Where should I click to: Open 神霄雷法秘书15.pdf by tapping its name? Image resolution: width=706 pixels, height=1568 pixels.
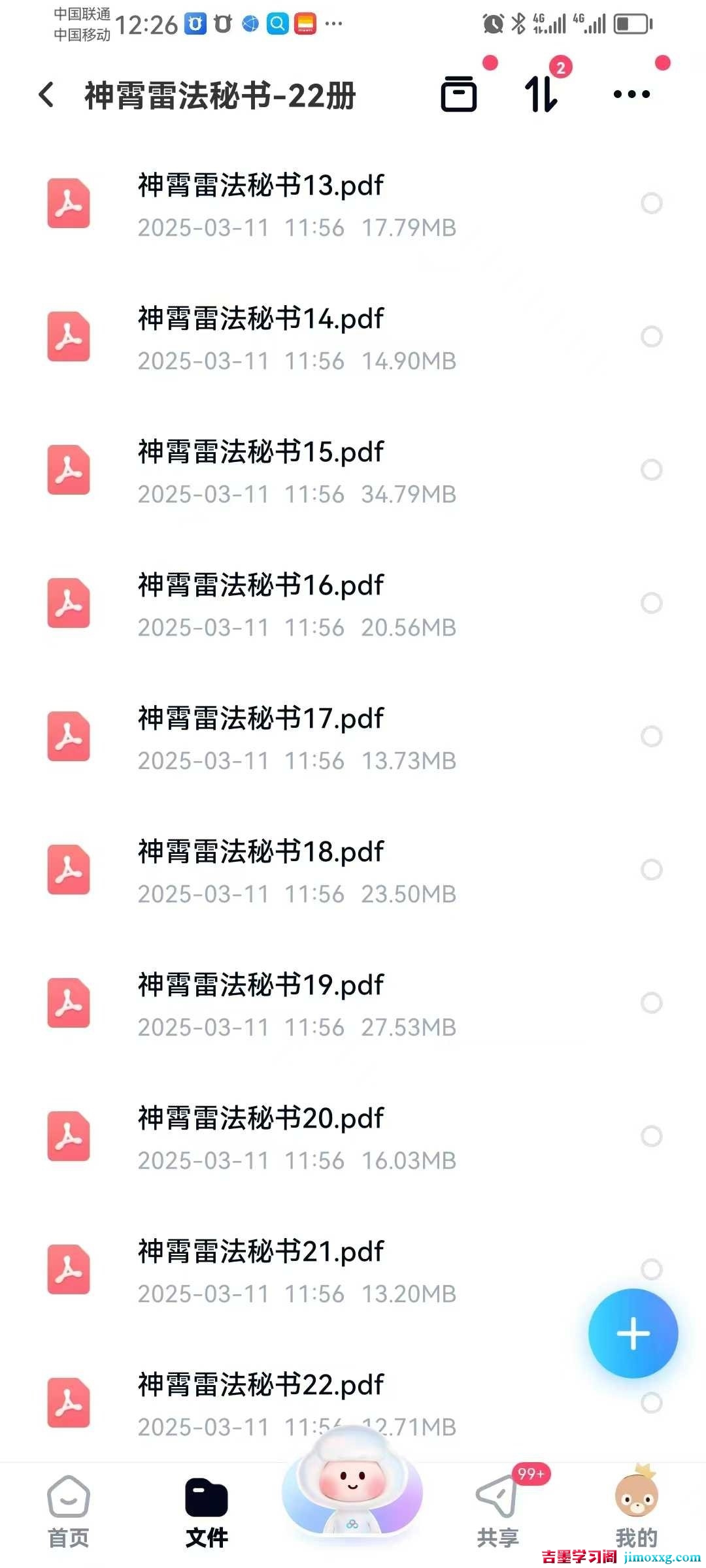tap(260, 451)
